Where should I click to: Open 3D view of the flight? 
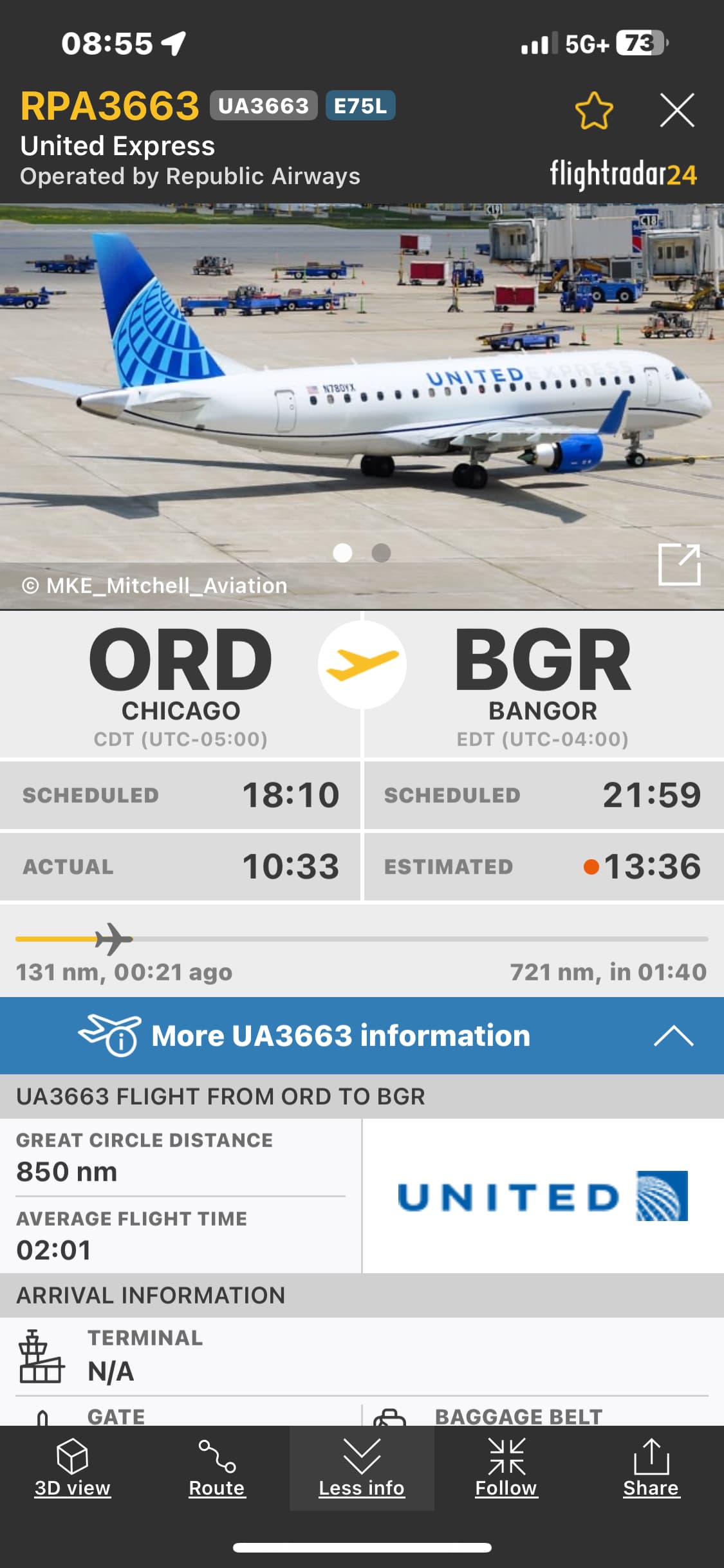[x=72, y=1468]
